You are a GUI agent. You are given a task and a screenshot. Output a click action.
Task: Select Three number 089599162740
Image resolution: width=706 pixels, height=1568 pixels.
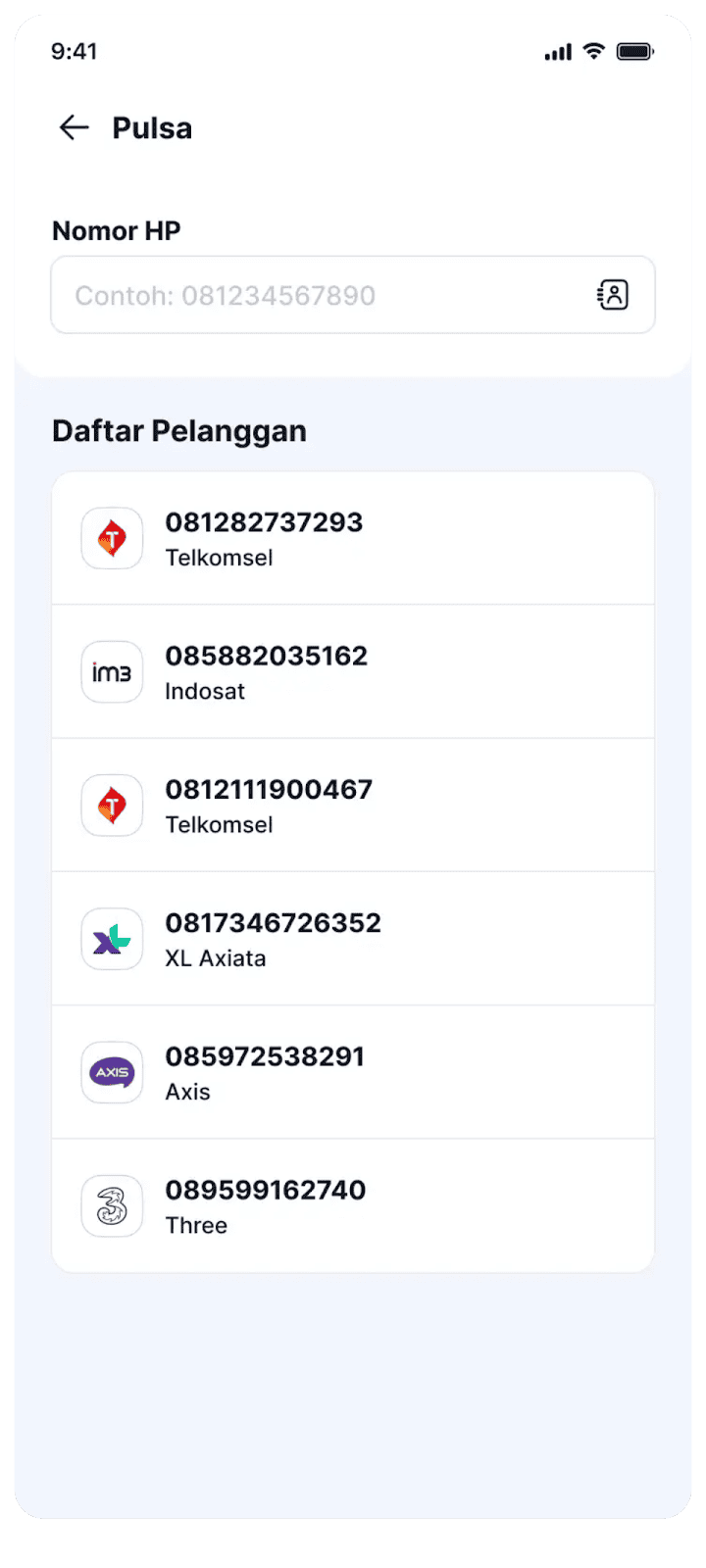[x=353, y=1205]
